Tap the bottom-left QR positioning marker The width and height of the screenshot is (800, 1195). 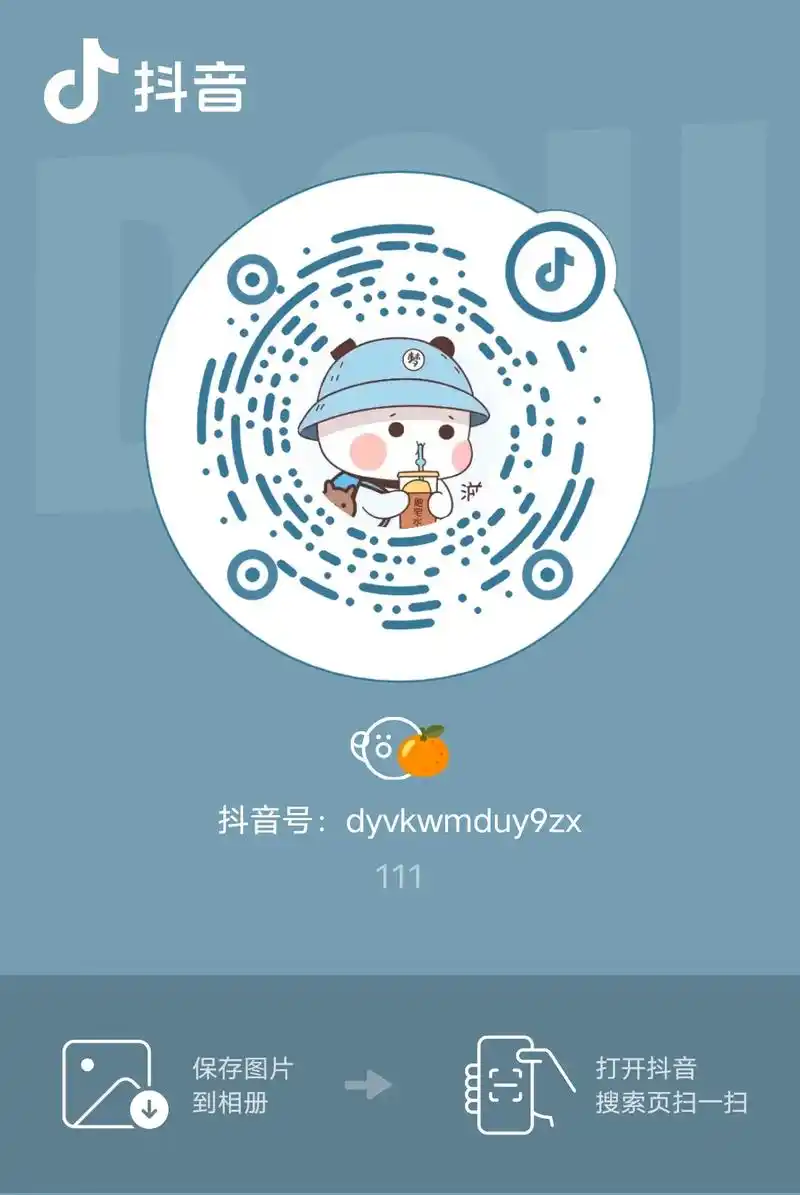(254, 573)
